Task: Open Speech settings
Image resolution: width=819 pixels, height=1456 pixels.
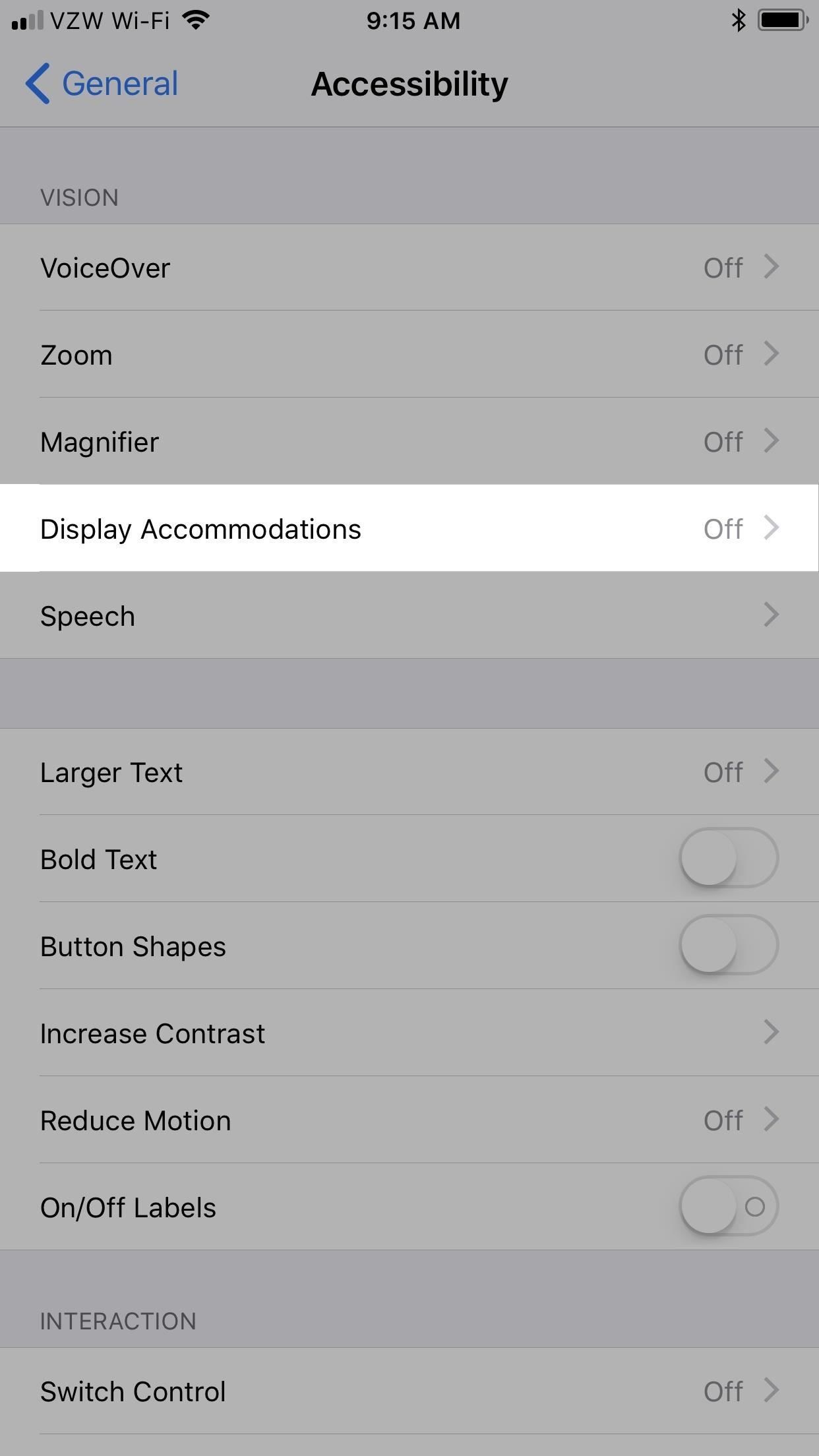Action: [409, 616]
